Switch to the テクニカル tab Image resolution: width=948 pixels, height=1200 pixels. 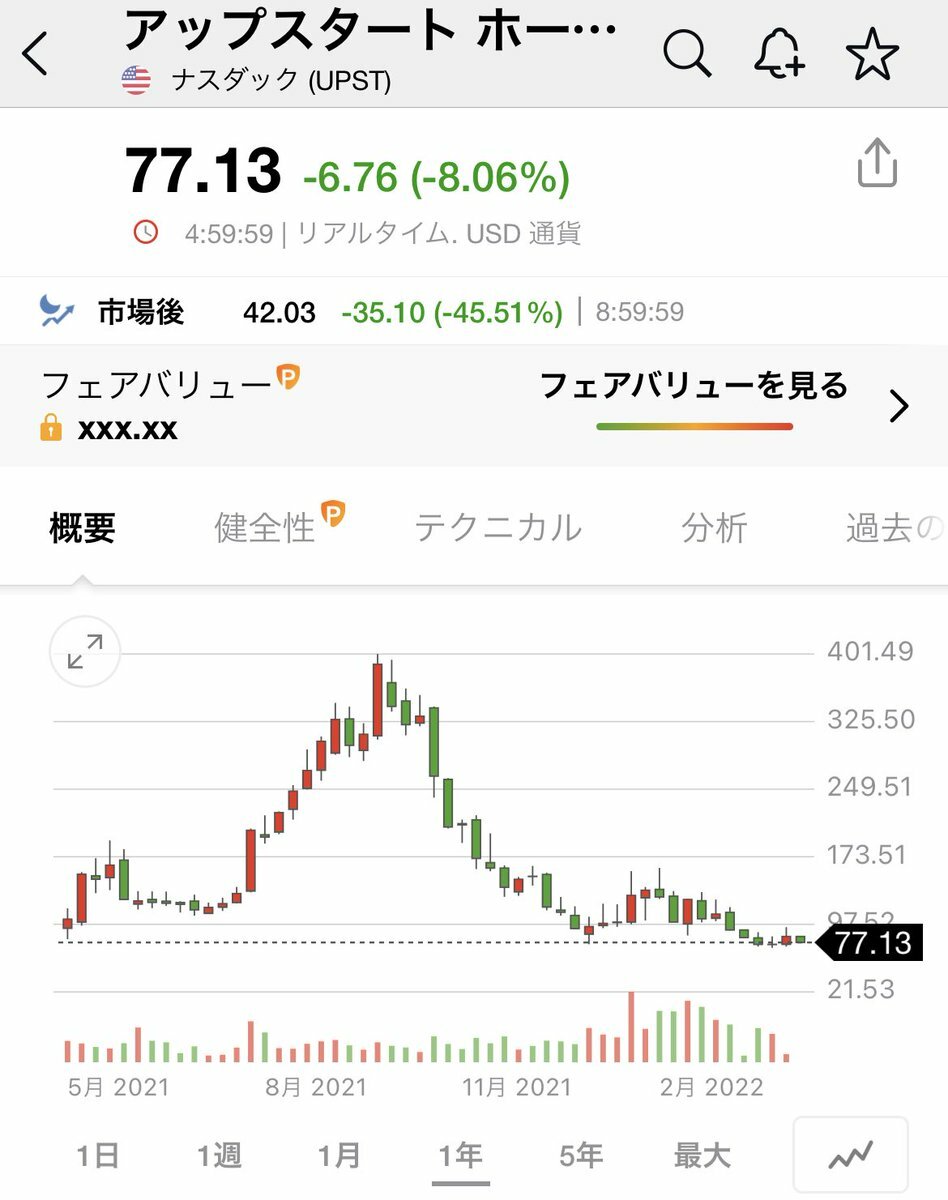pyautogui.click(x=497, y=527)
